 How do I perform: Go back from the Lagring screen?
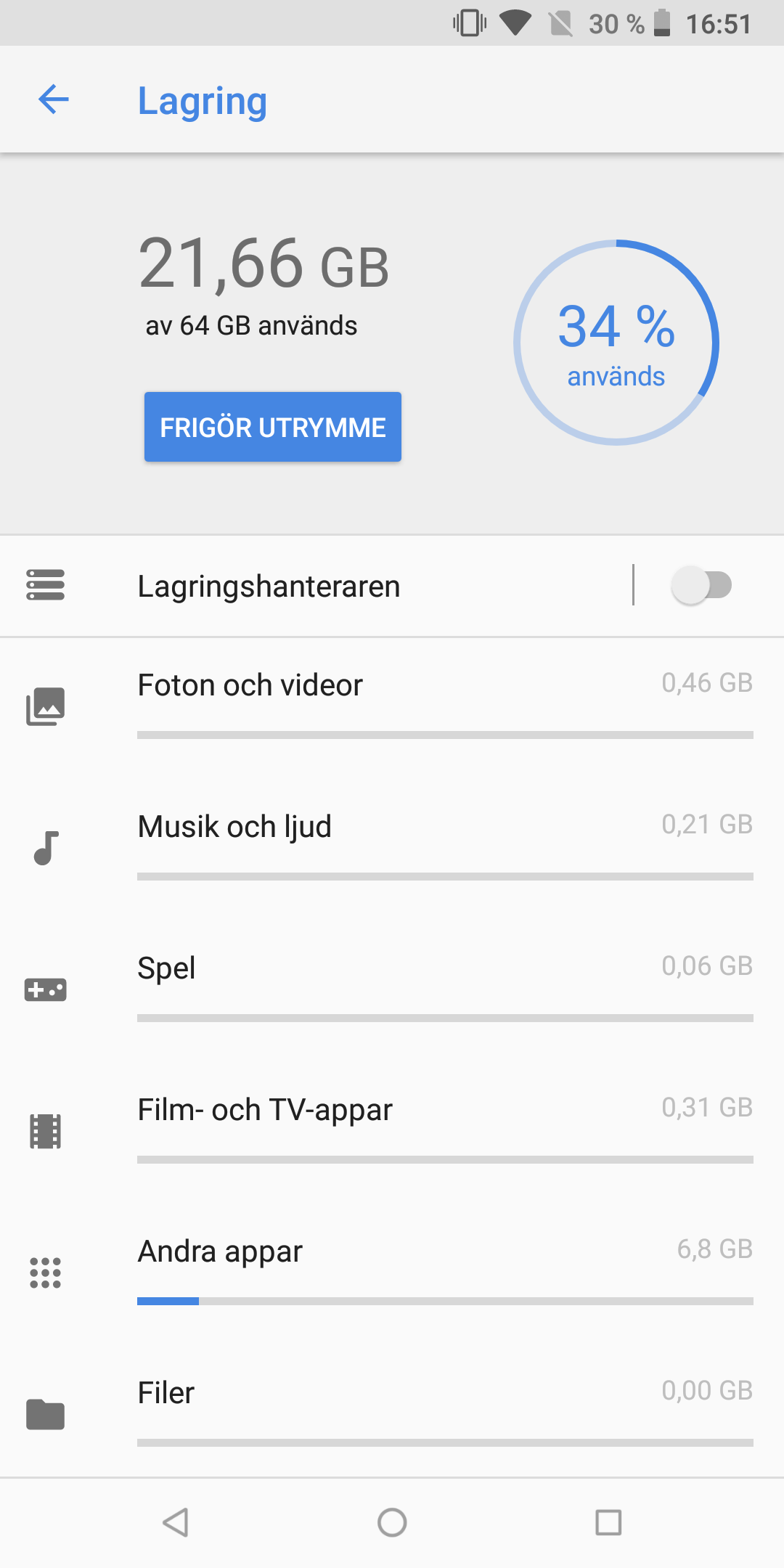click(54, 99)
